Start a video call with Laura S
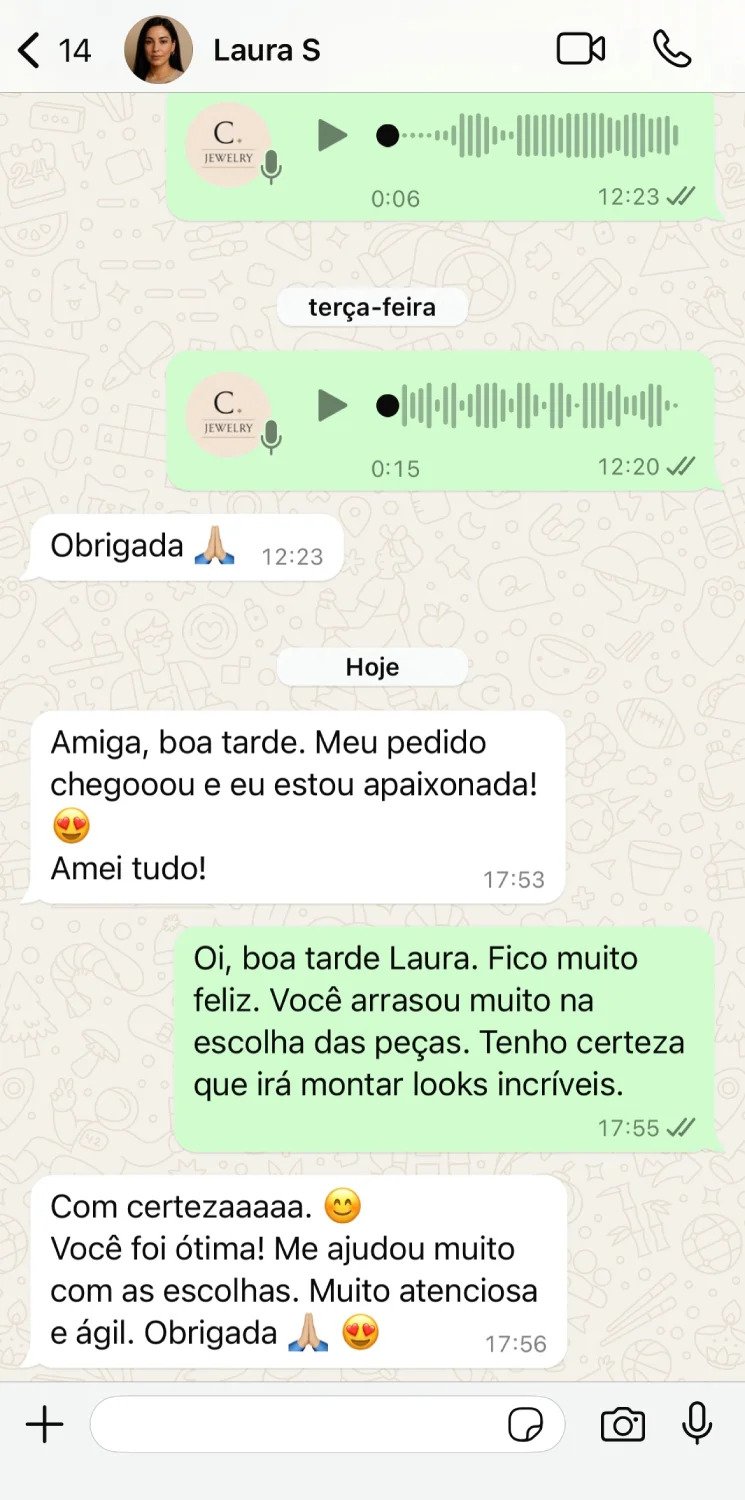745x1500 pixels. point(581,49)
